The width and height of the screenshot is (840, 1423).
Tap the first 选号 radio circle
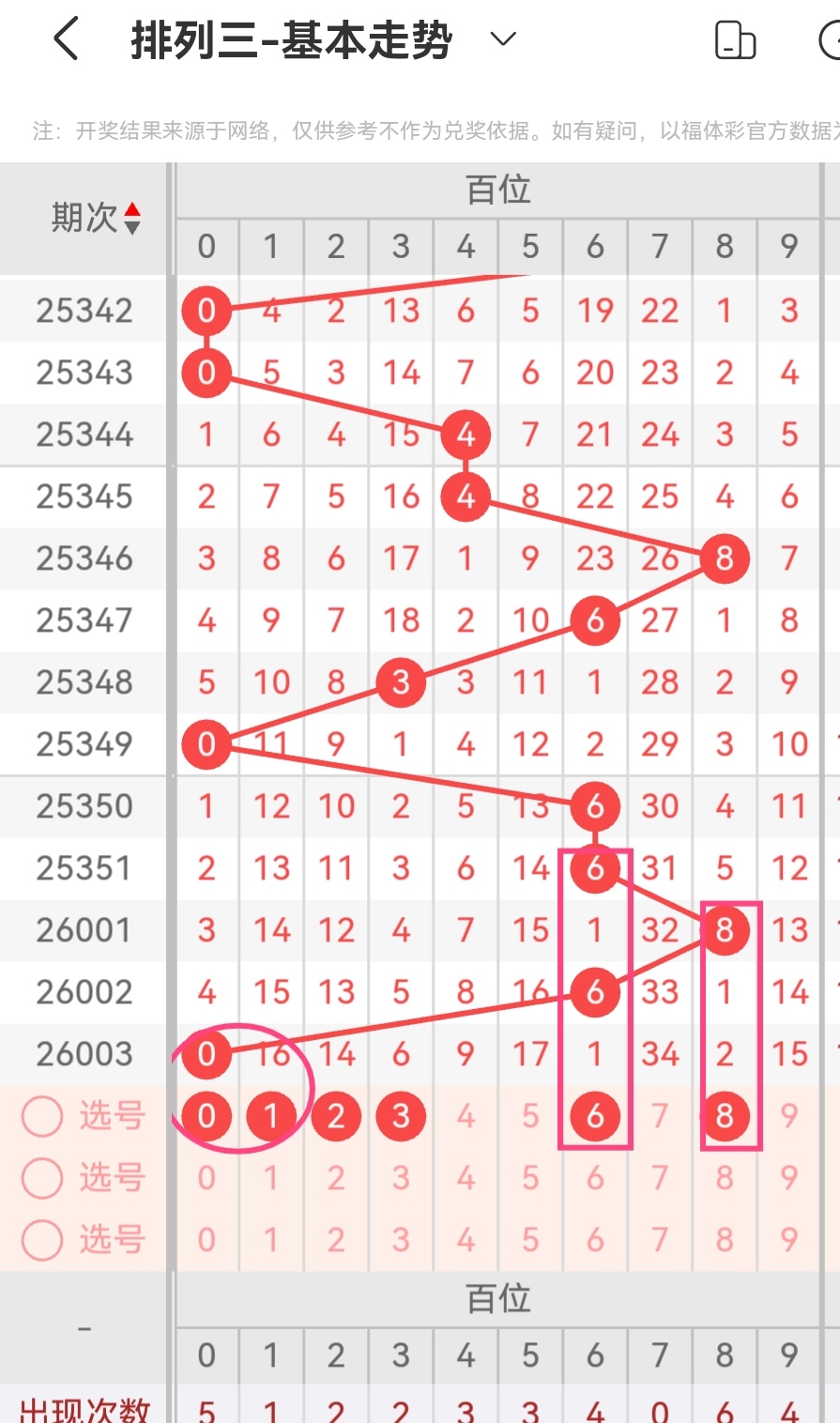41,1116
